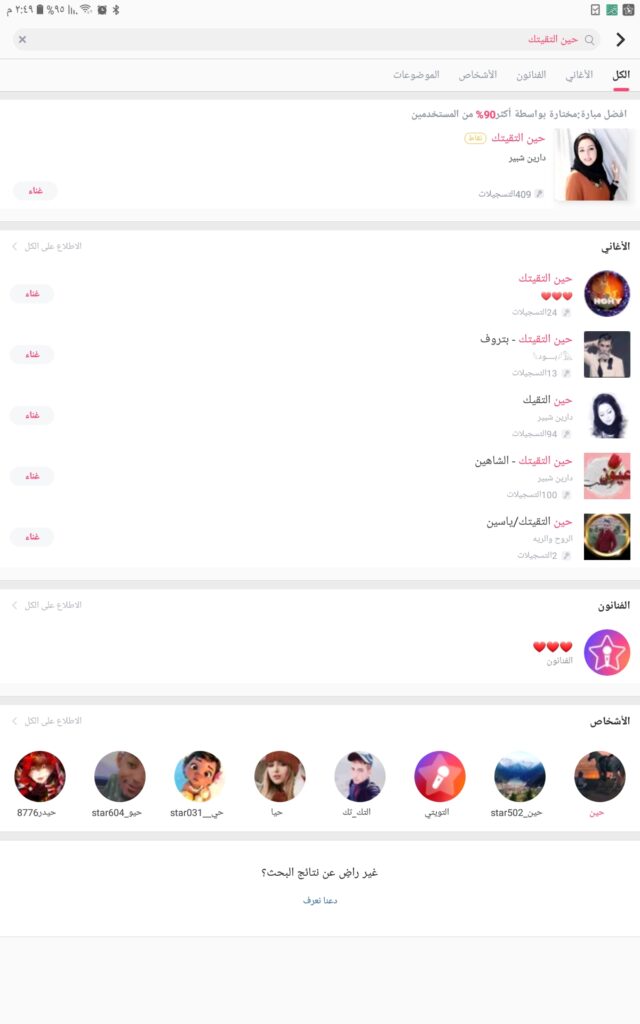Switch to the الموضوعات tab
This screenshot has height=1024, width=640.
point(416,76)
